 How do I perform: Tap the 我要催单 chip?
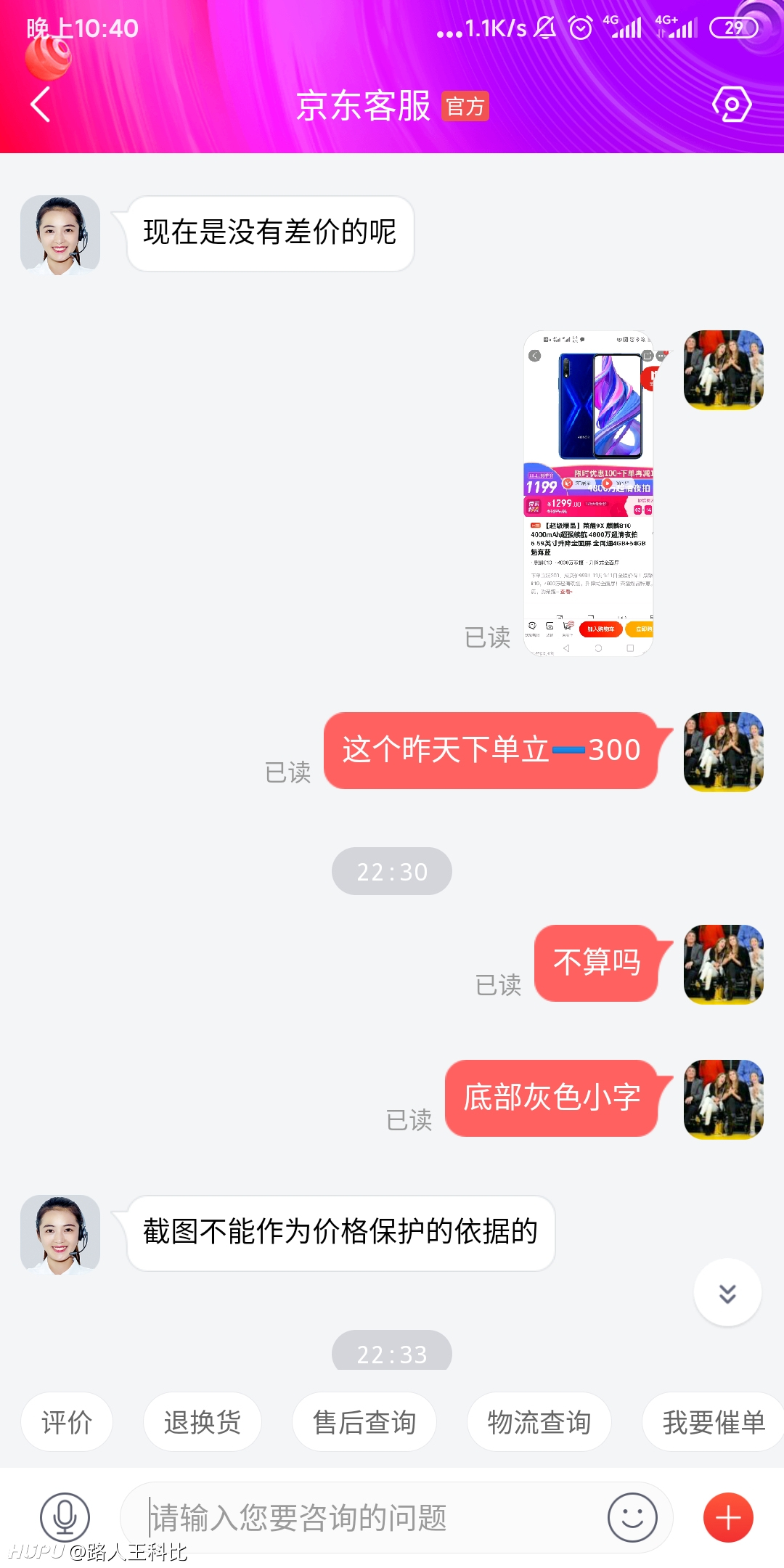(714, 1421)
